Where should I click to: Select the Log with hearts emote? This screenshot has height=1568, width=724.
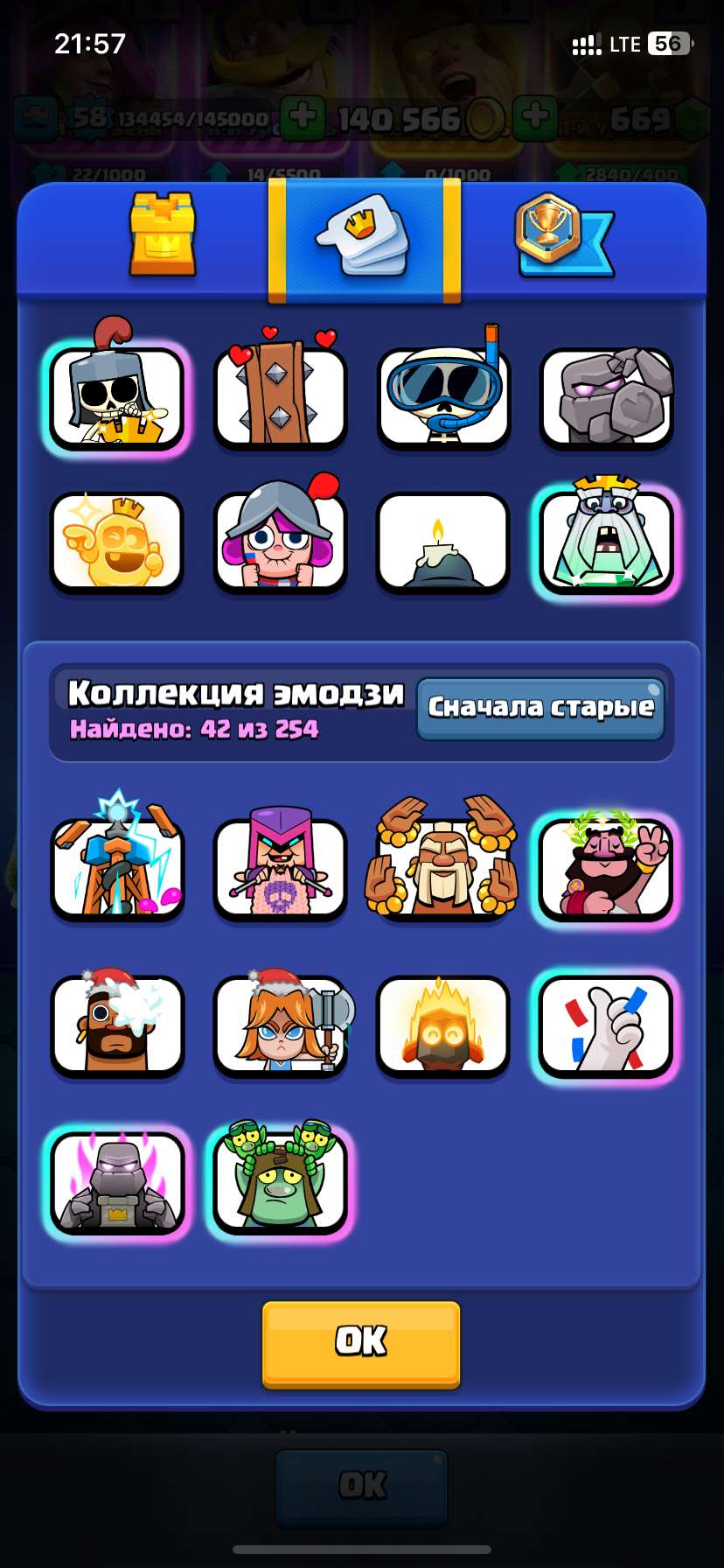280,398
